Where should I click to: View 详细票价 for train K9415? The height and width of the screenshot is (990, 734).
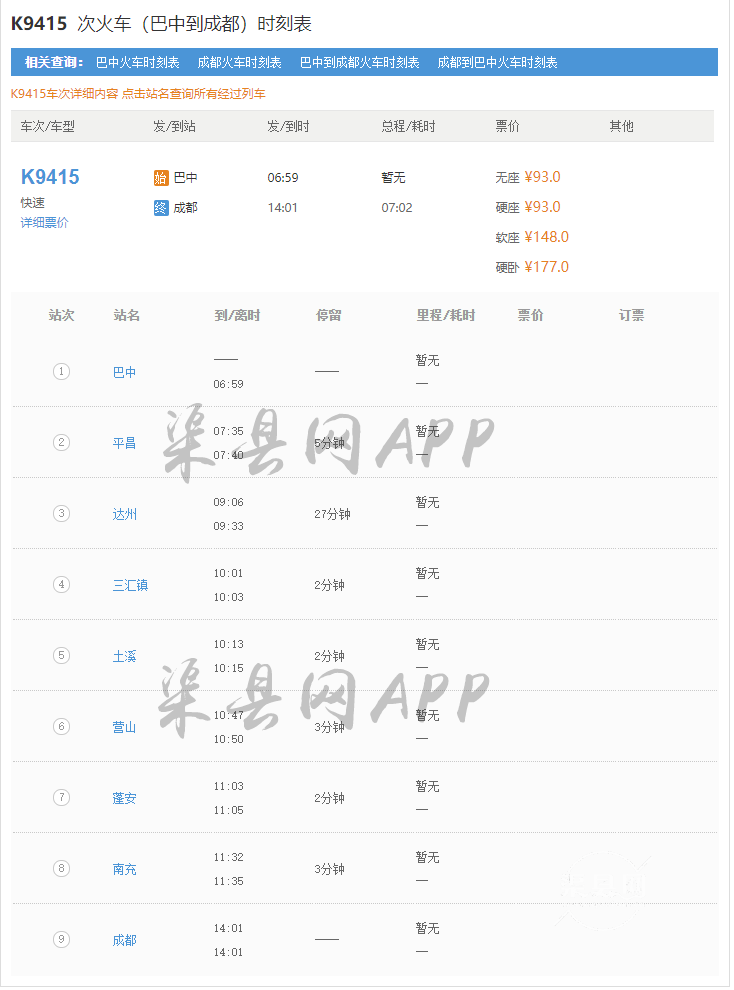(x=45, y=223)
